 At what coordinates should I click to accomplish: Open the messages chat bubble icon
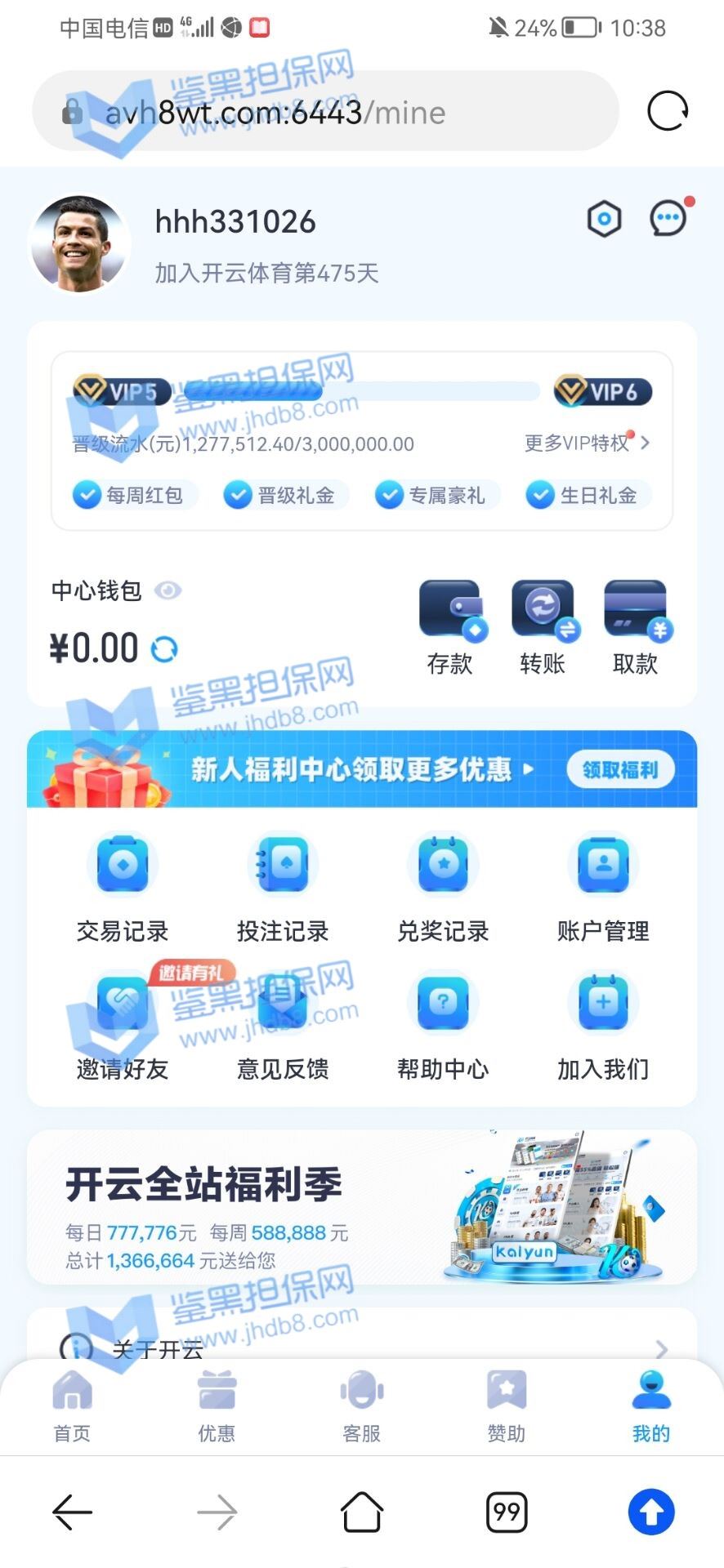pyautogui.click(x=668, y=219)
